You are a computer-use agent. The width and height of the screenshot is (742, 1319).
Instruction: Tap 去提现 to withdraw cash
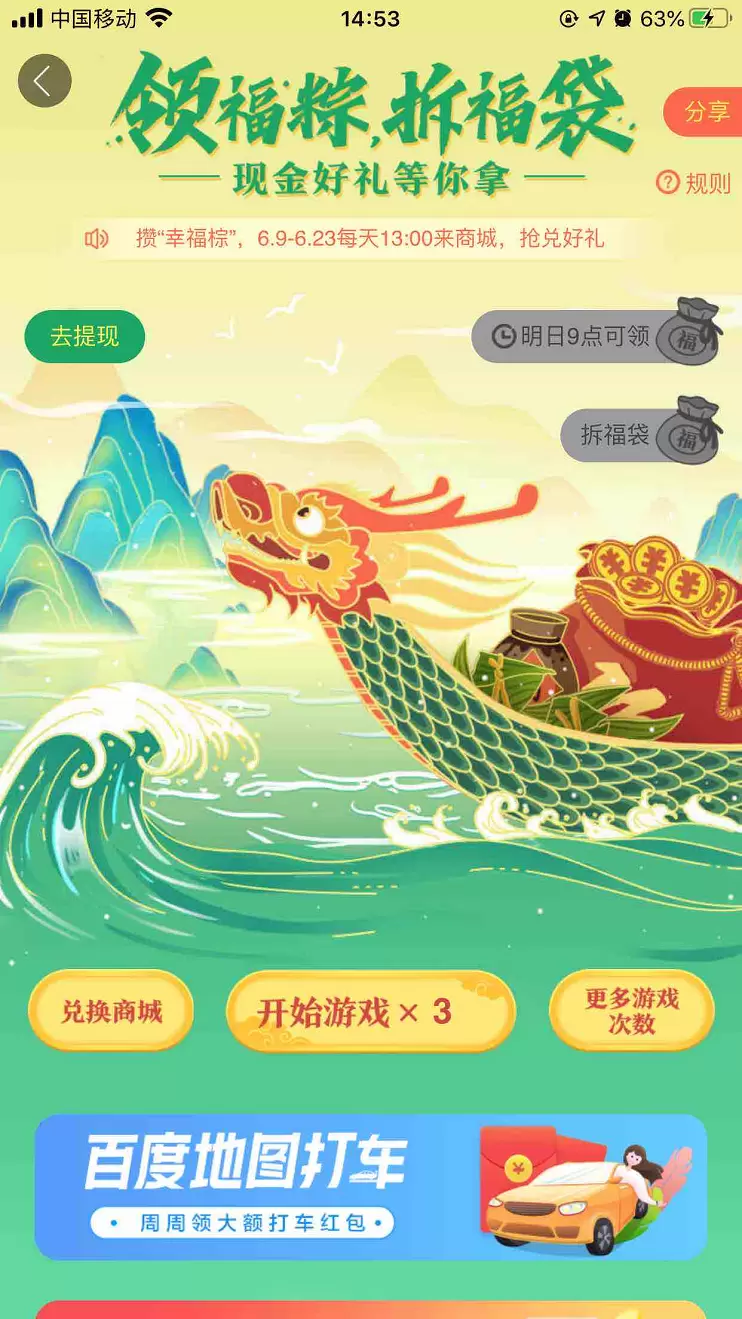(85, 337)
